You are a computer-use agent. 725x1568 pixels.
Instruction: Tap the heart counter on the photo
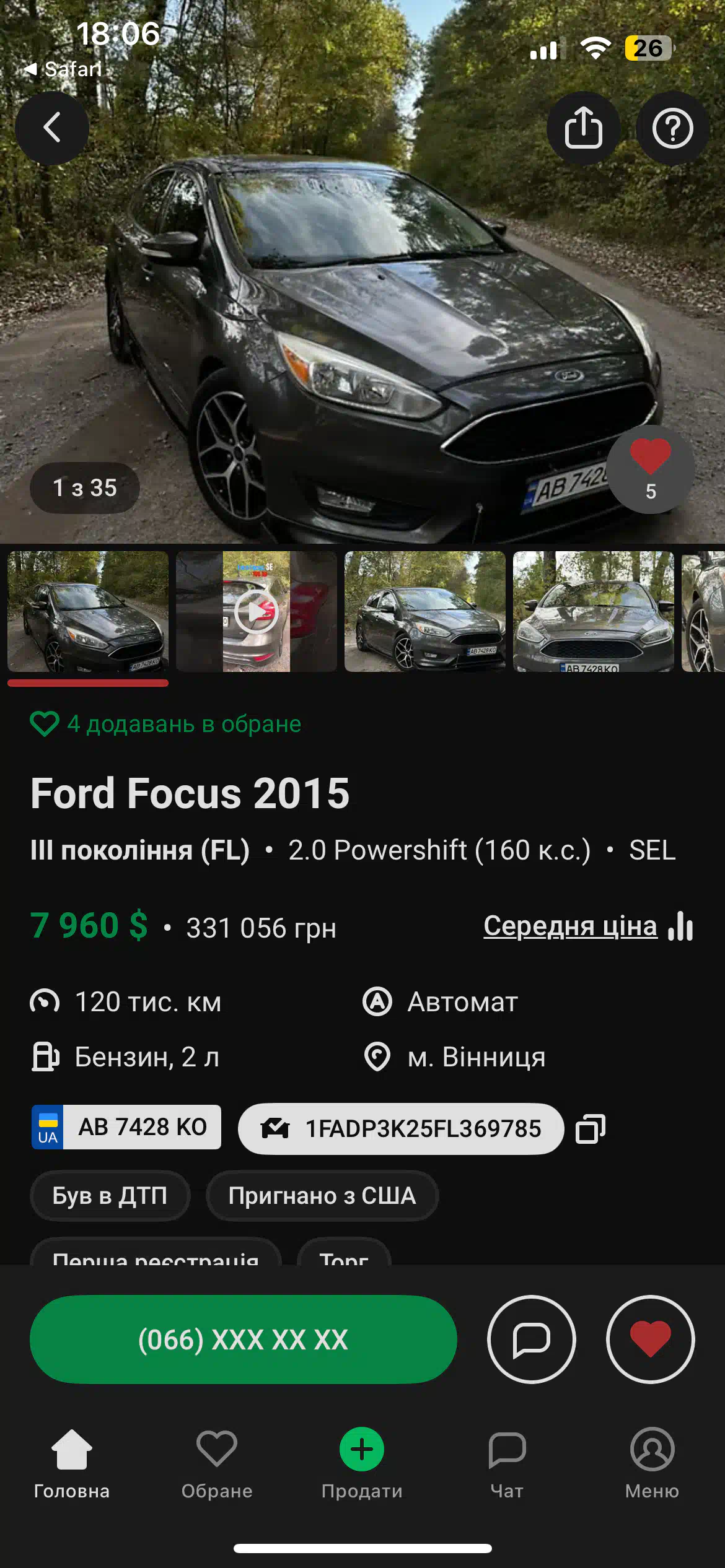point(651,469)
